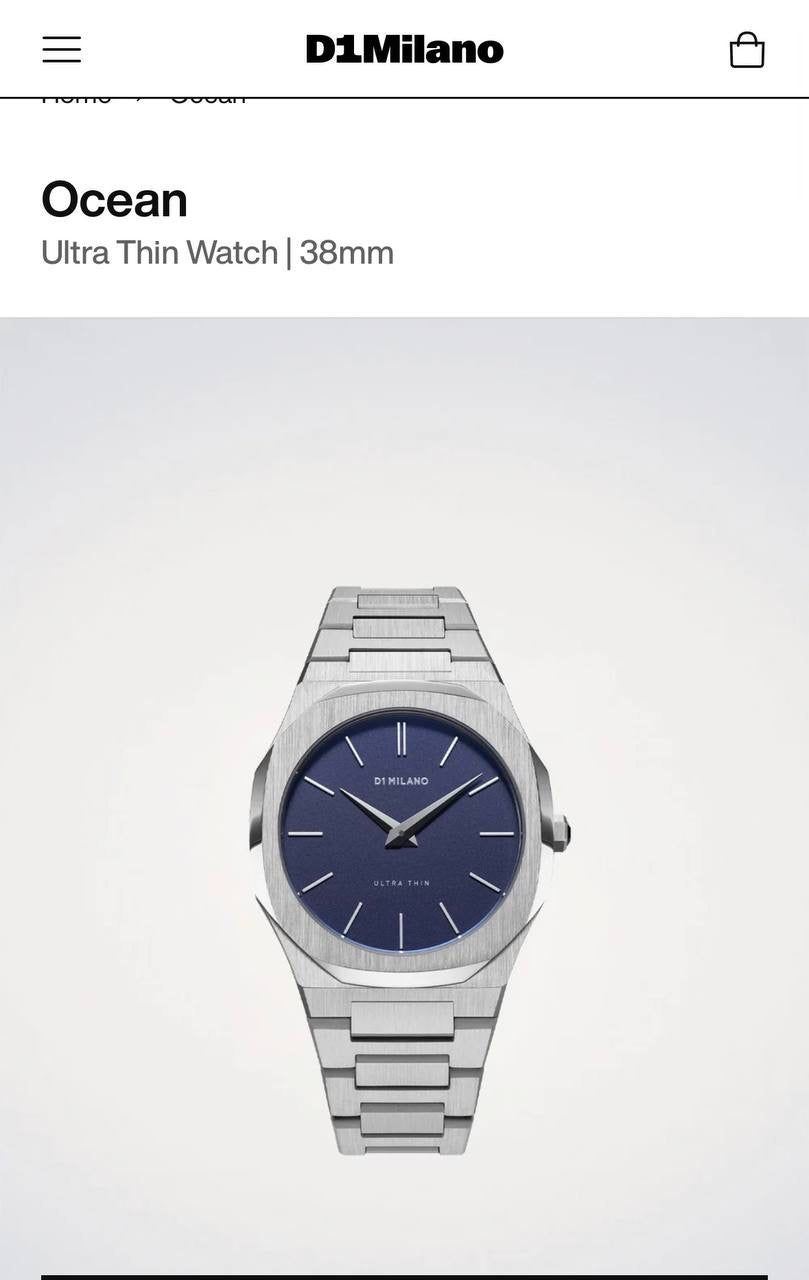Go to the D1Milano home page
Screen dimensions: 809x1280
click(404, 49)
